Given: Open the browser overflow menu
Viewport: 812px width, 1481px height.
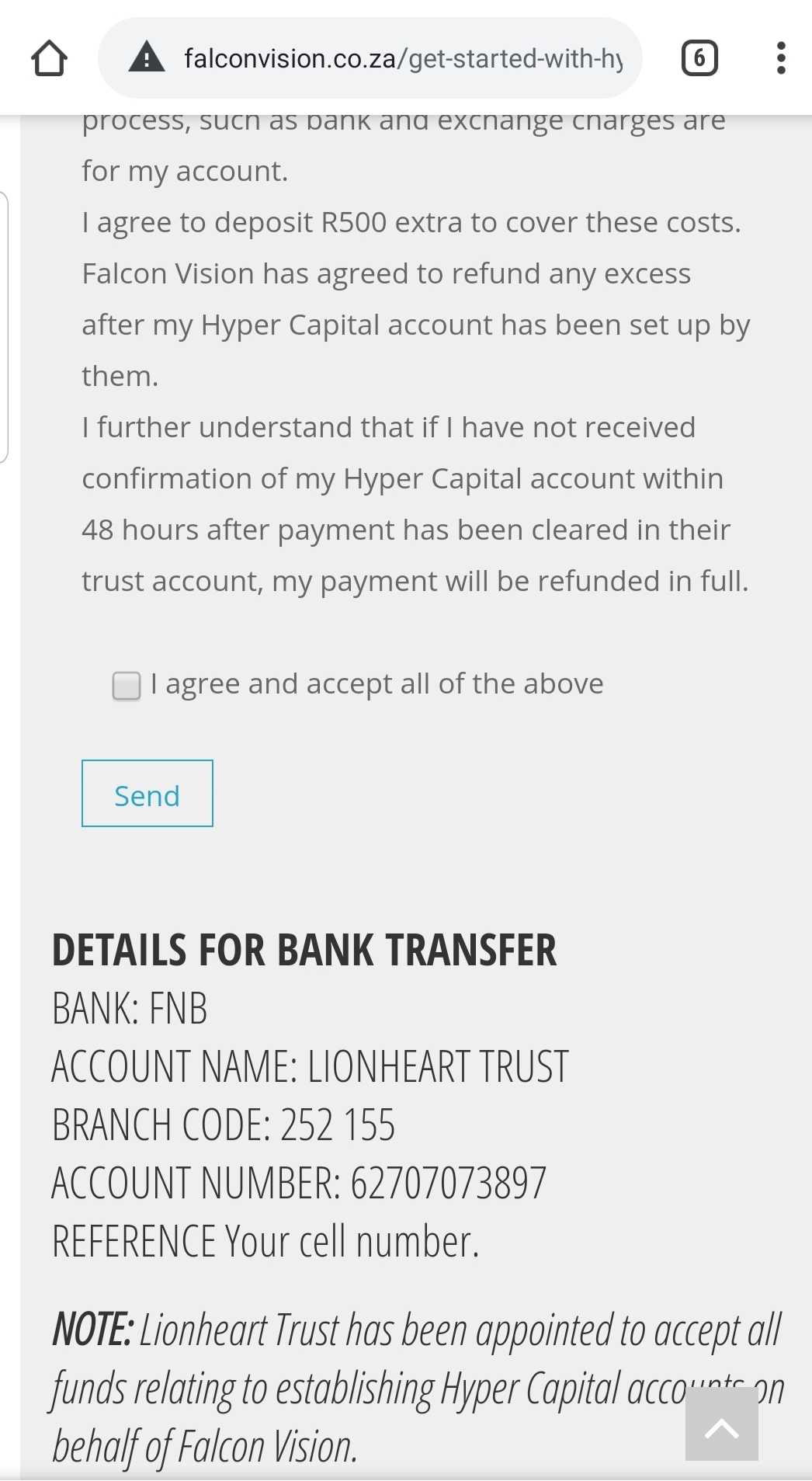Looking at the screenshot, I should pos(780,58).
